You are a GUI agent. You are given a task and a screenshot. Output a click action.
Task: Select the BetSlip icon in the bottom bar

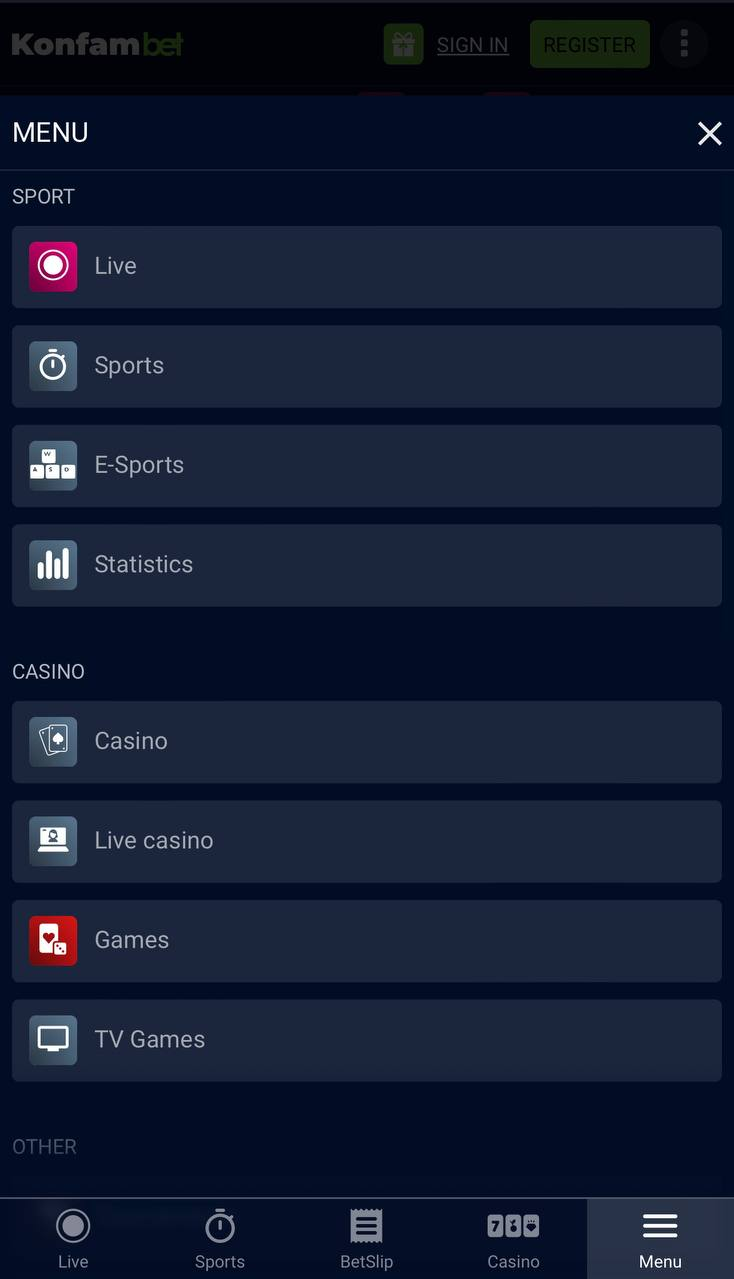click(366, 1225)
